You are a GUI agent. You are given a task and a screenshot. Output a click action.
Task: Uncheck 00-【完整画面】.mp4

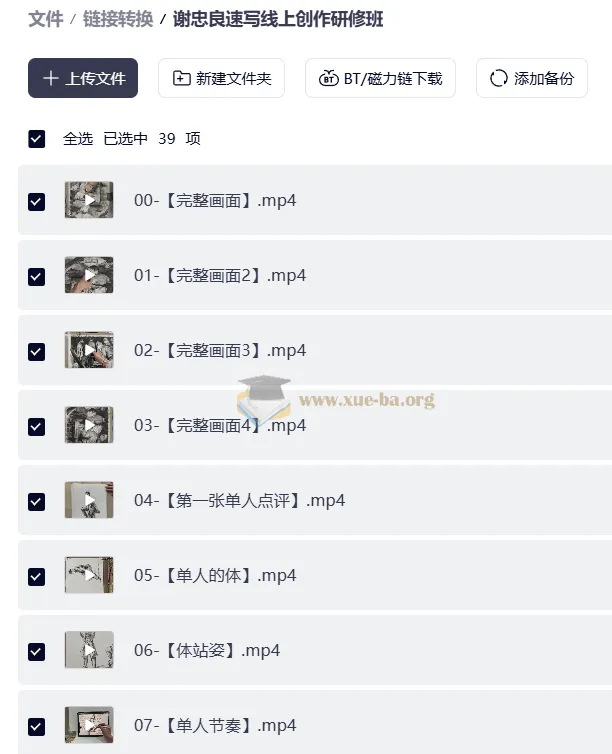coord(37,201)
